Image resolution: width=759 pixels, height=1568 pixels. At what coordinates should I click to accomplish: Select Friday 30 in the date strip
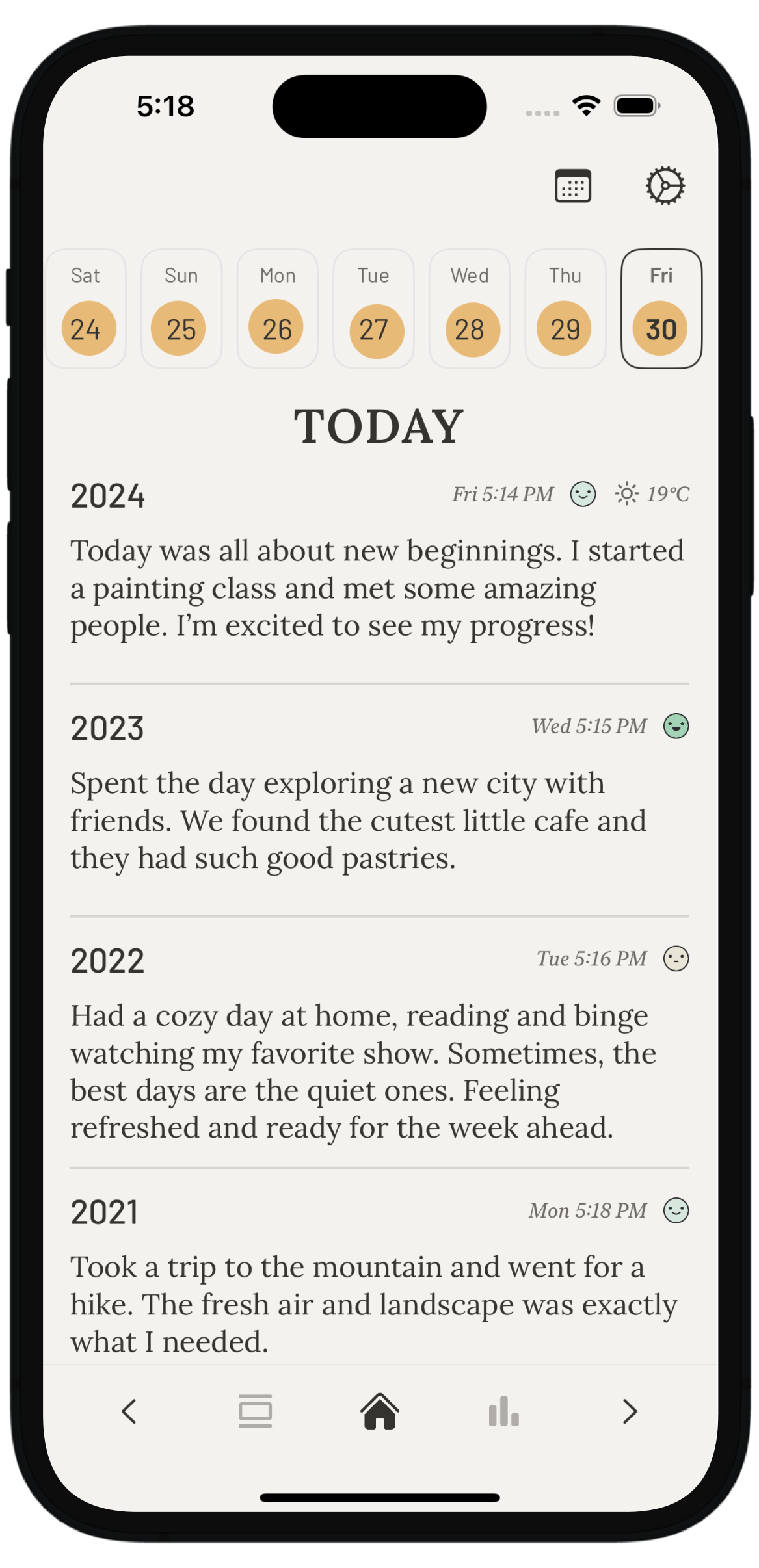(x=661, y=309)
